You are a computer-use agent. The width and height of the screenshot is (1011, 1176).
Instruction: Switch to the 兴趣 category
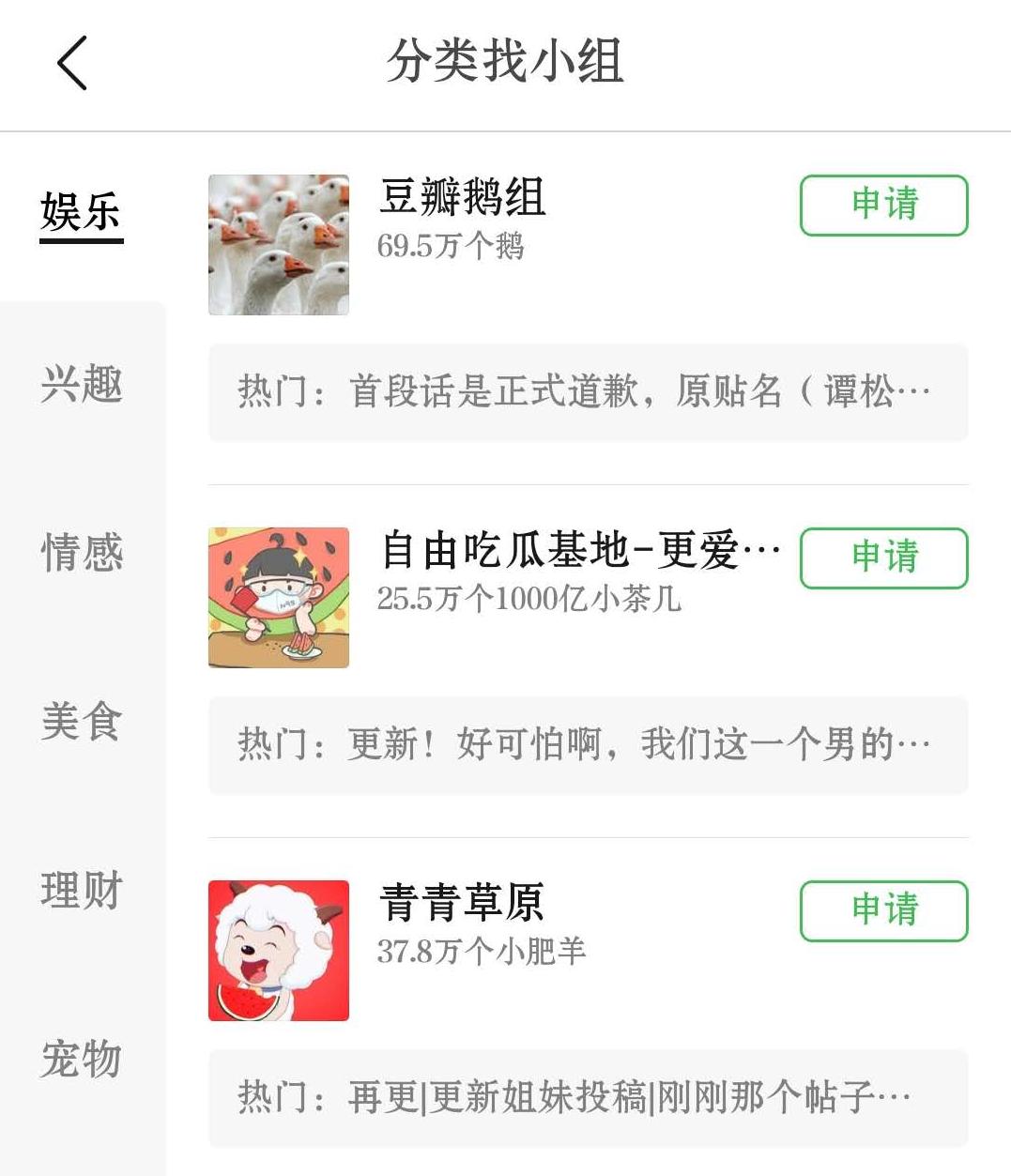pos(82,385)
